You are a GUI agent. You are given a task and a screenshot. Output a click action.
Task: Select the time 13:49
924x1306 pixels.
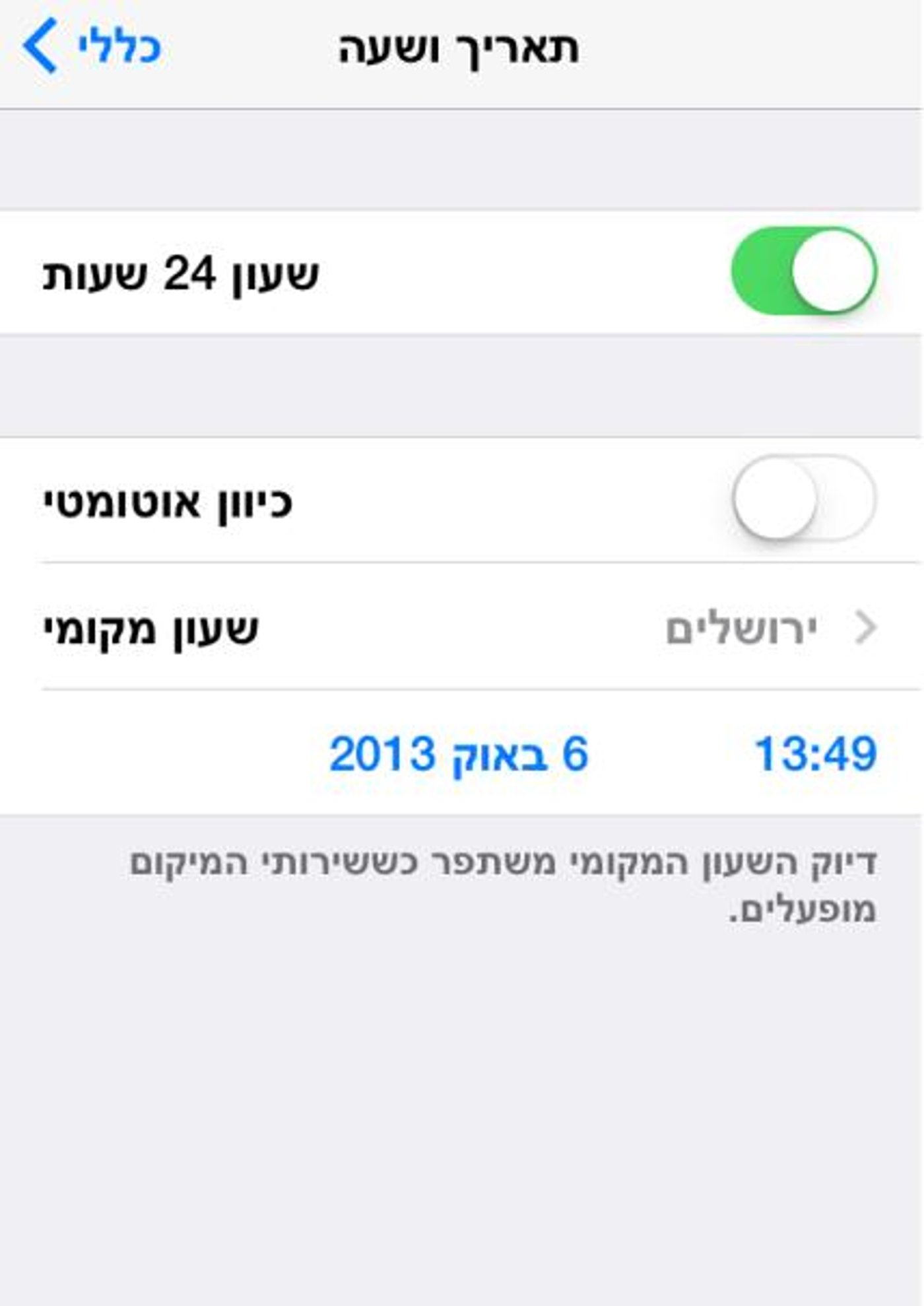coord(814,754)
